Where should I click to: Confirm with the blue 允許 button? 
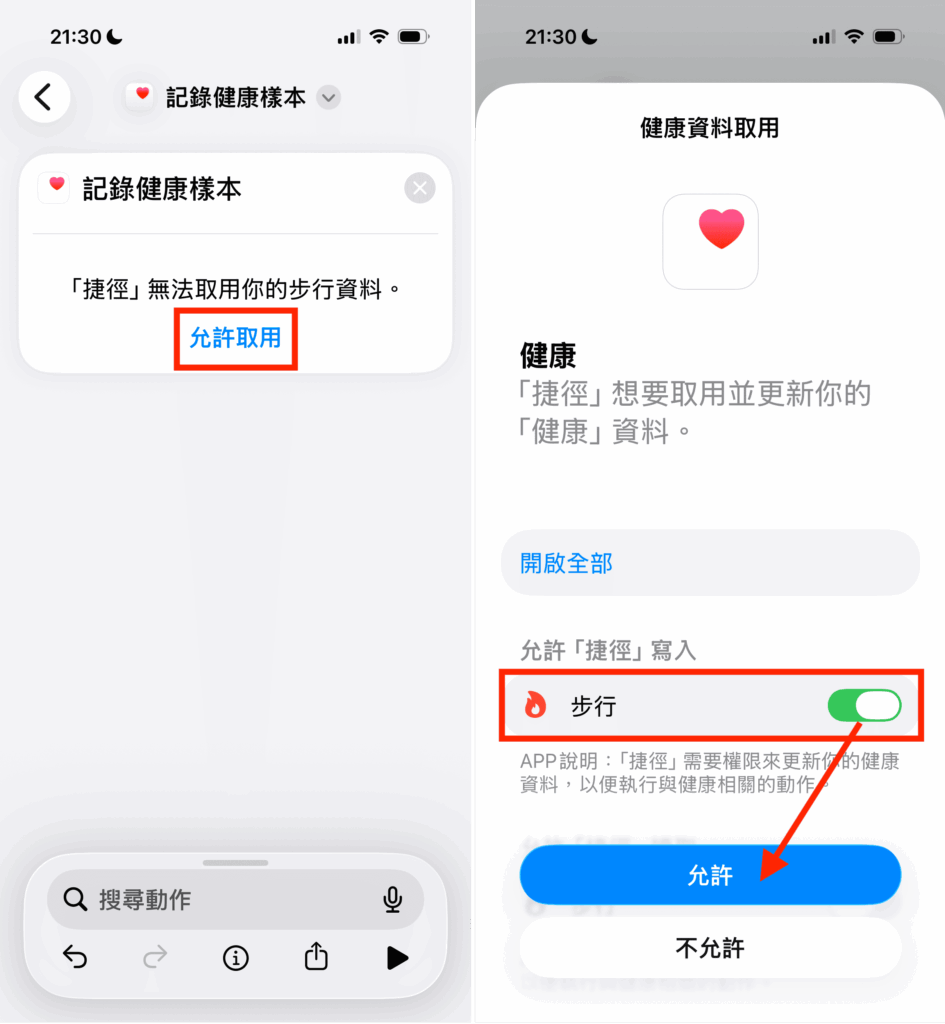pyautogui.click(x=710, y=876)
